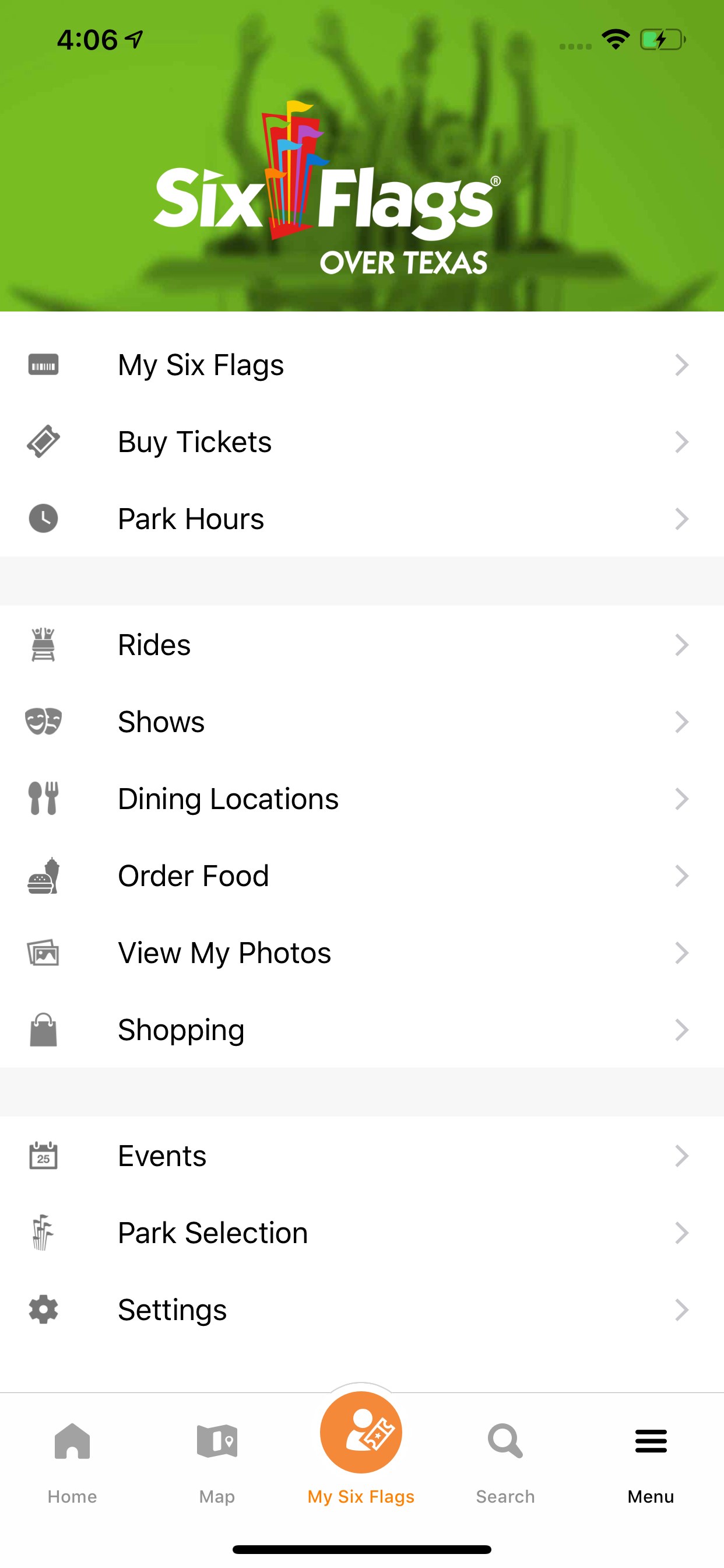Go to Shopping

(361, 1030)
